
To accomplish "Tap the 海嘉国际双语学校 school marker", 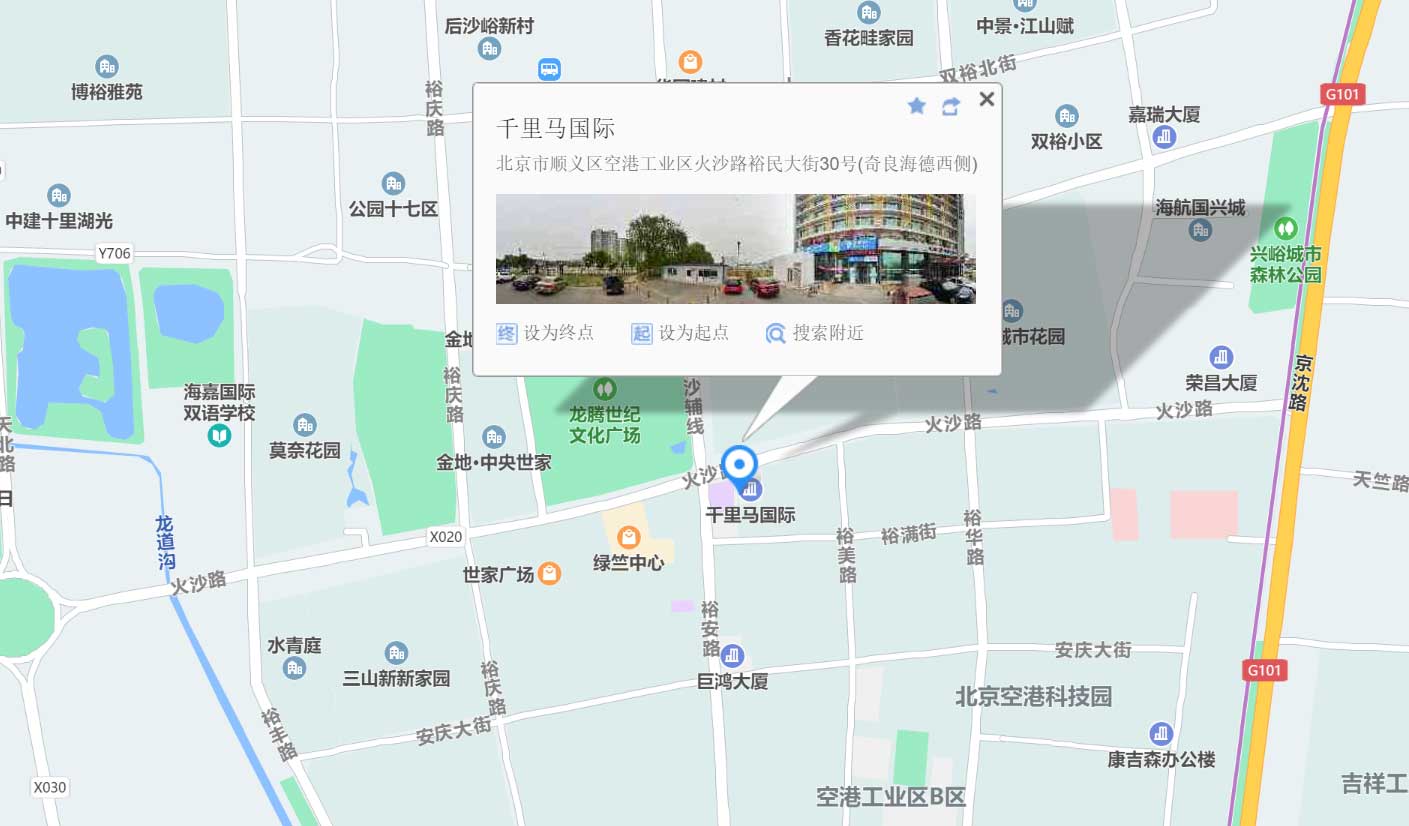I will tap(219, 436).
